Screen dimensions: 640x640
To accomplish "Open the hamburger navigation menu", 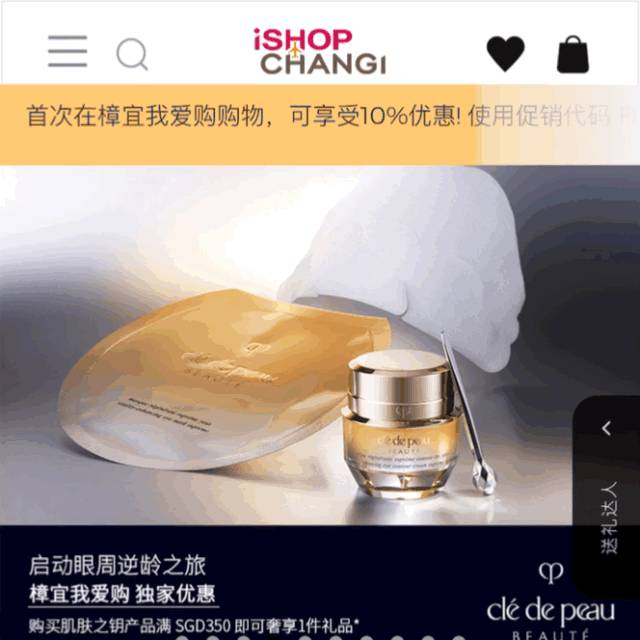I will [67, 52].
